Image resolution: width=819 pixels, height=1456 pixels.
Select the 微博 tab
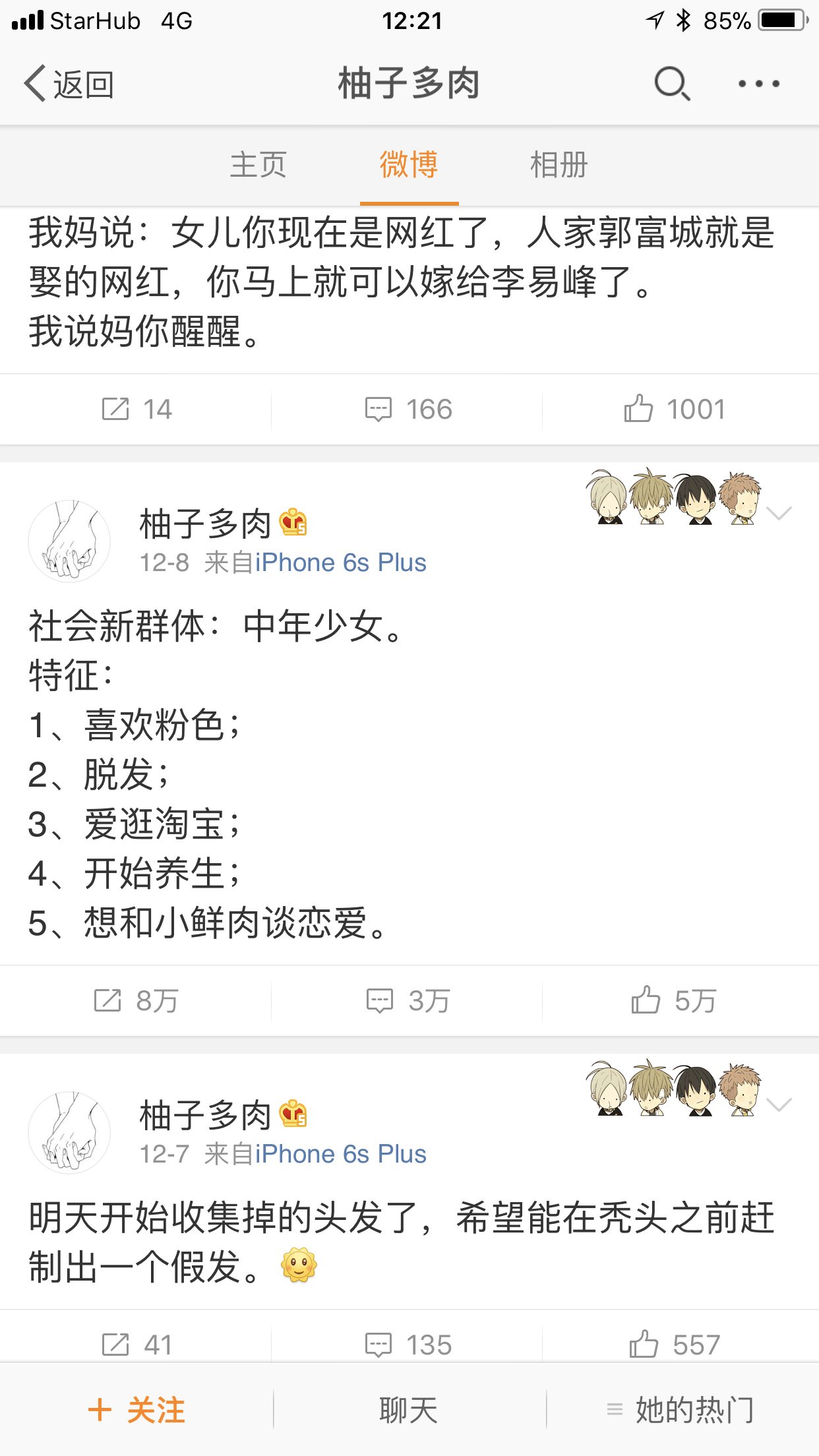point(409,165)
